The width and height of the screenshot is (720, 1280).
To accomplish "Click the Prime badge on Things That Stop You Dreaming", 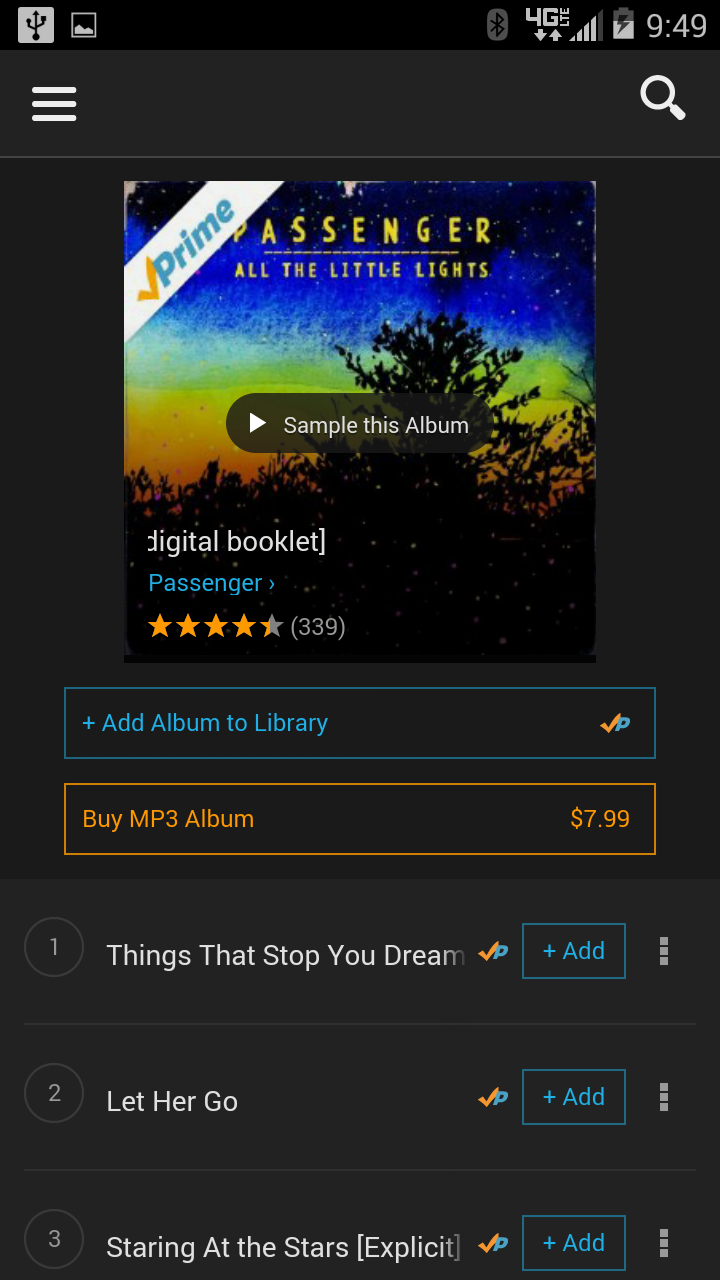I will (x=491, y=952).
